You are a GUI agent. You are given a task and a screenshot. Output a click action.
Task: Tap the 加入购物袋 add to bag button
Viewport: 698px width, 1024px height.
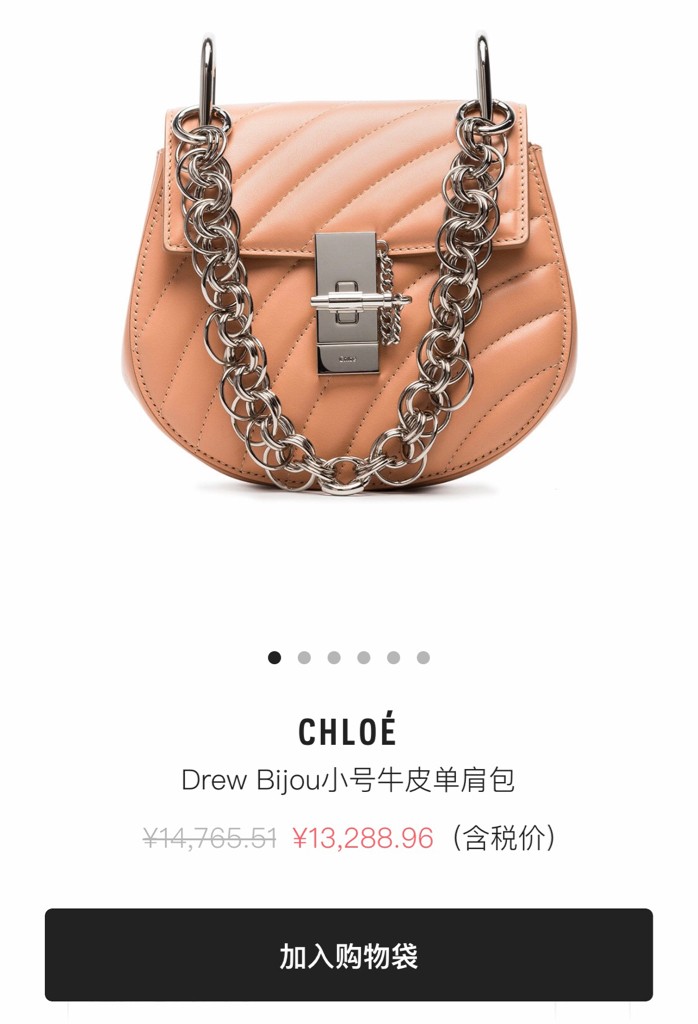click(348, 955)
